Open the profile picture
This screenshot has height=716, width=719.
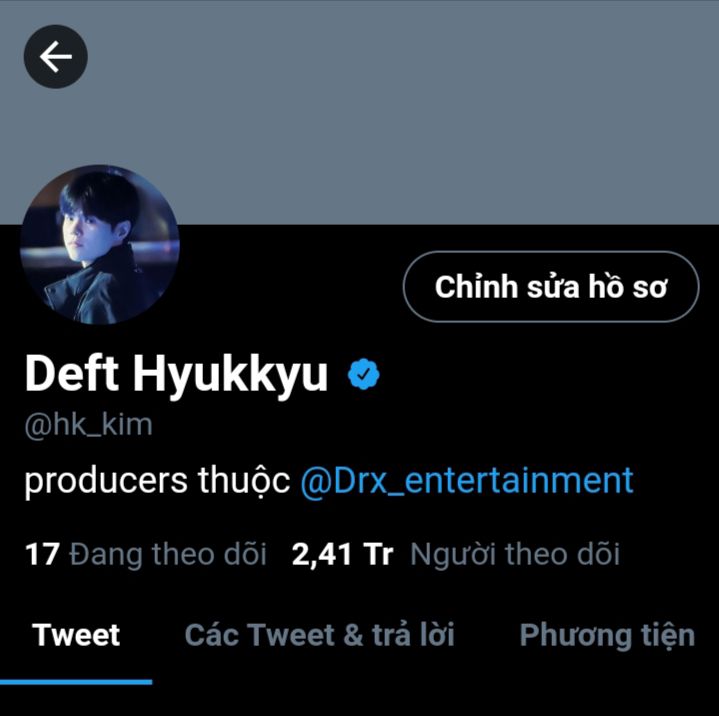[100, 245]
